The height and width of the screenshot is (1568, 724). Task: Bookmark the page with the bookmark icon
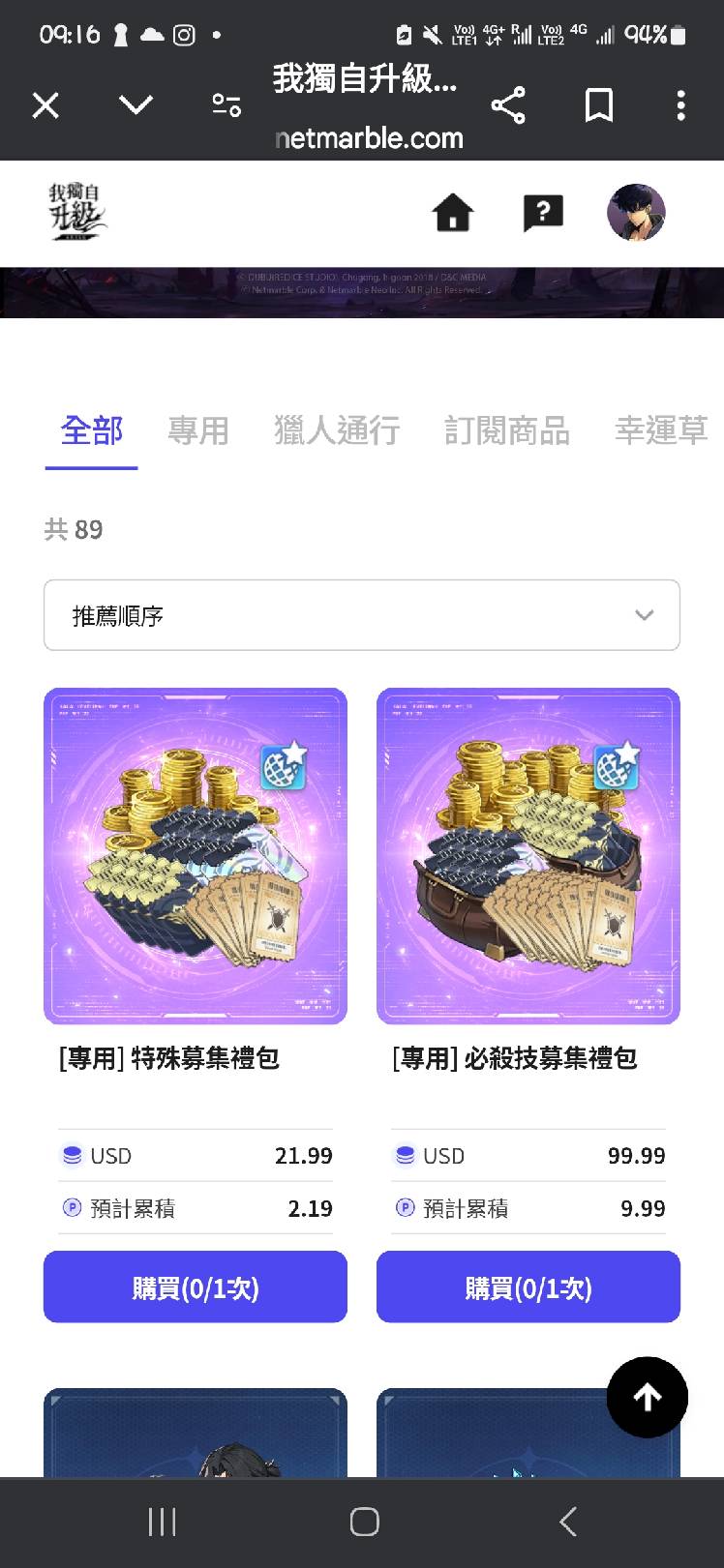599,104
